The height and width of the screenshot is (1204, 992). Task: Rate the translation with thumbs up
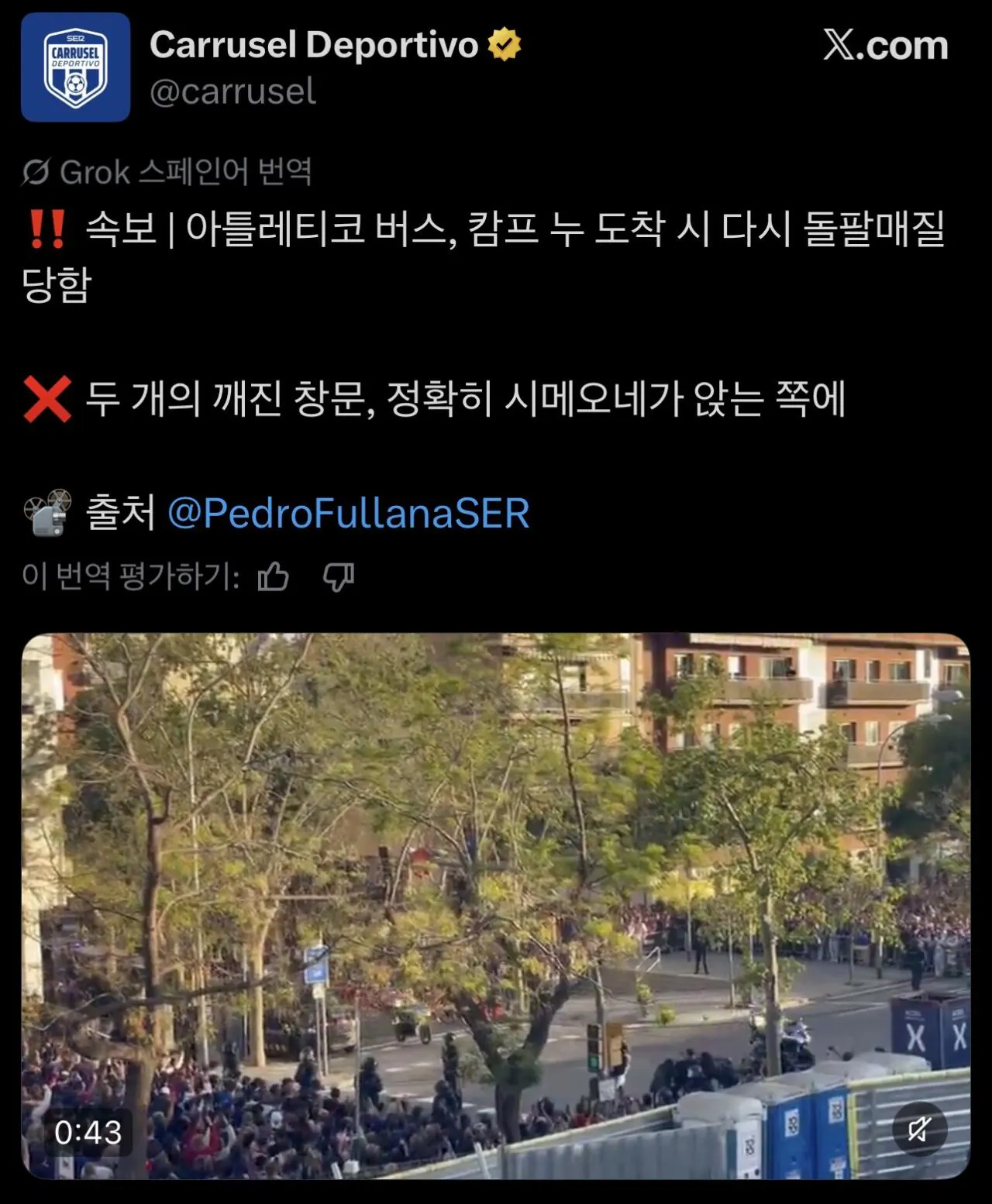tap(273, 577)
